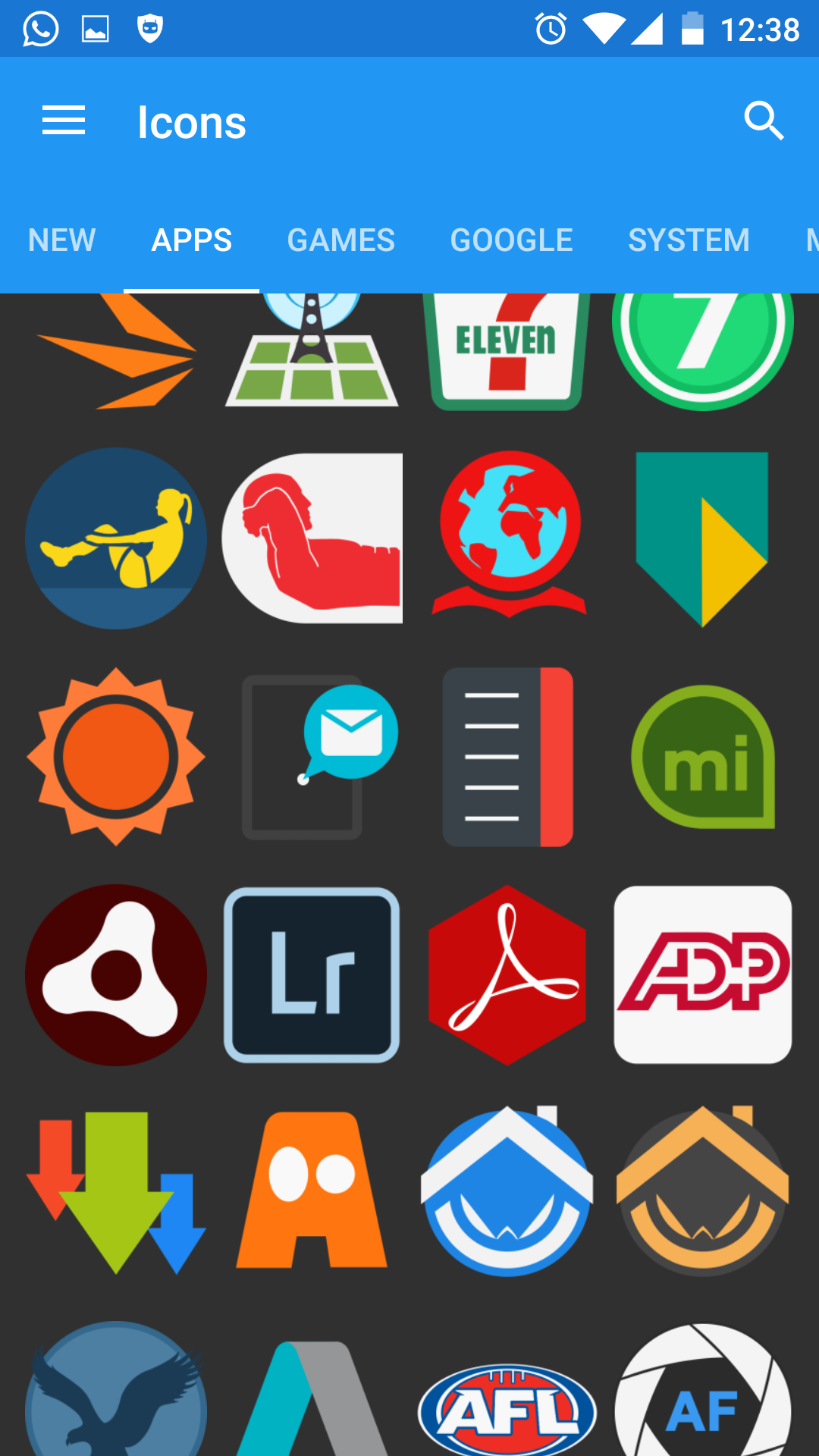Tap the ADP icon
Image resolution: width=819 pixels, height=1456 pixels.
tap(703, 974)
